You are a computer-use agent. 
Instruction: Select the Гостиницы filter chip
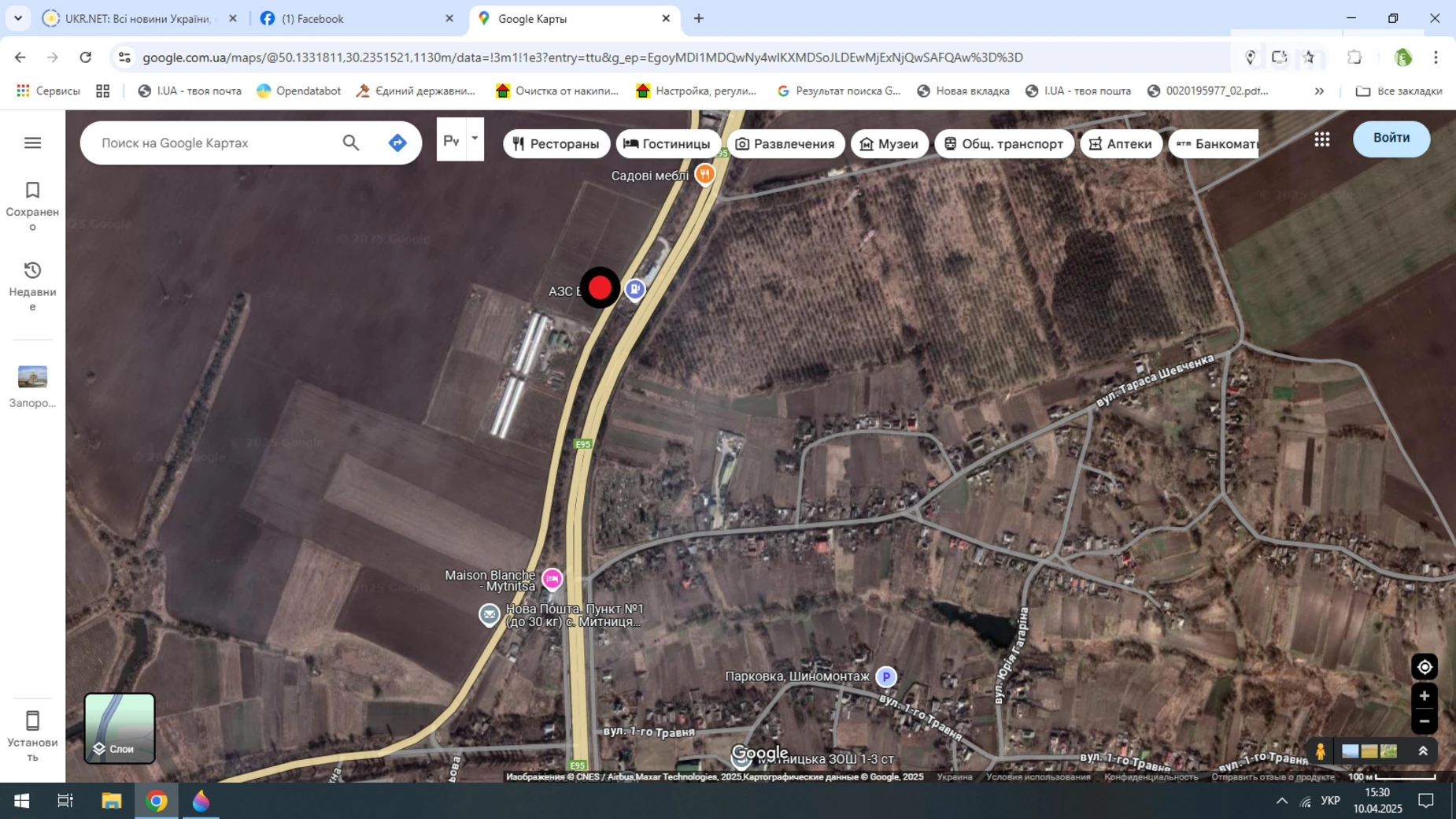pyautogui.click(x=667, y=143)
